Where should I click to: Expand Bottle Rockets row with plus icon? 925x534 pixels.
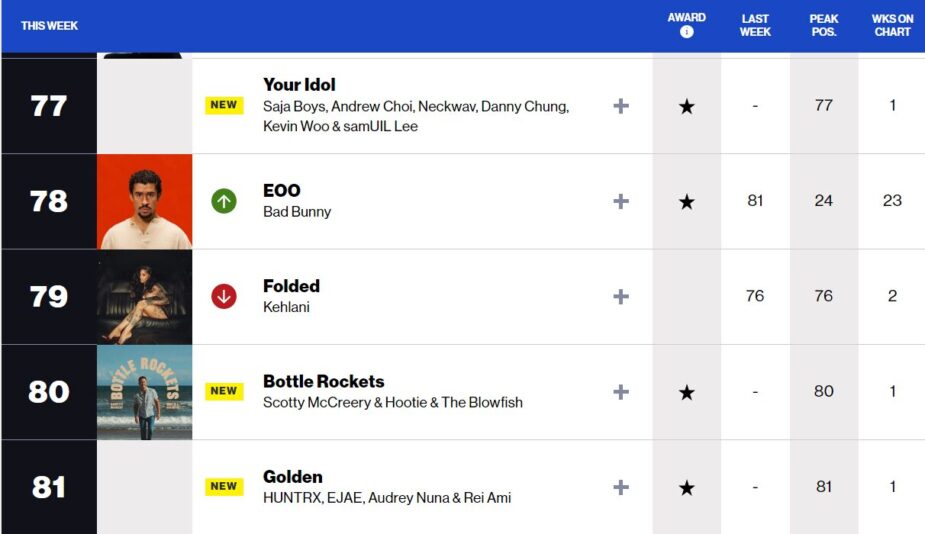[621, 392]
